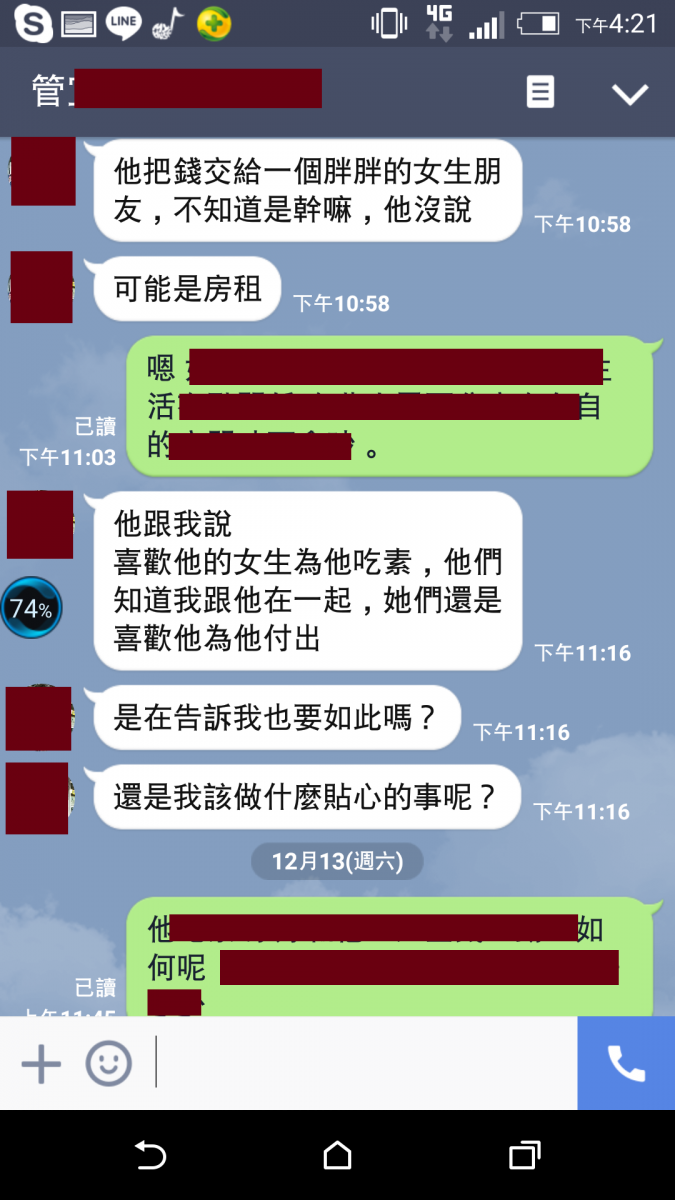This screenshot has width=675, height=1200.
Task: Expand the chat options dropdown arrow
Action: (x=630, y=94)
